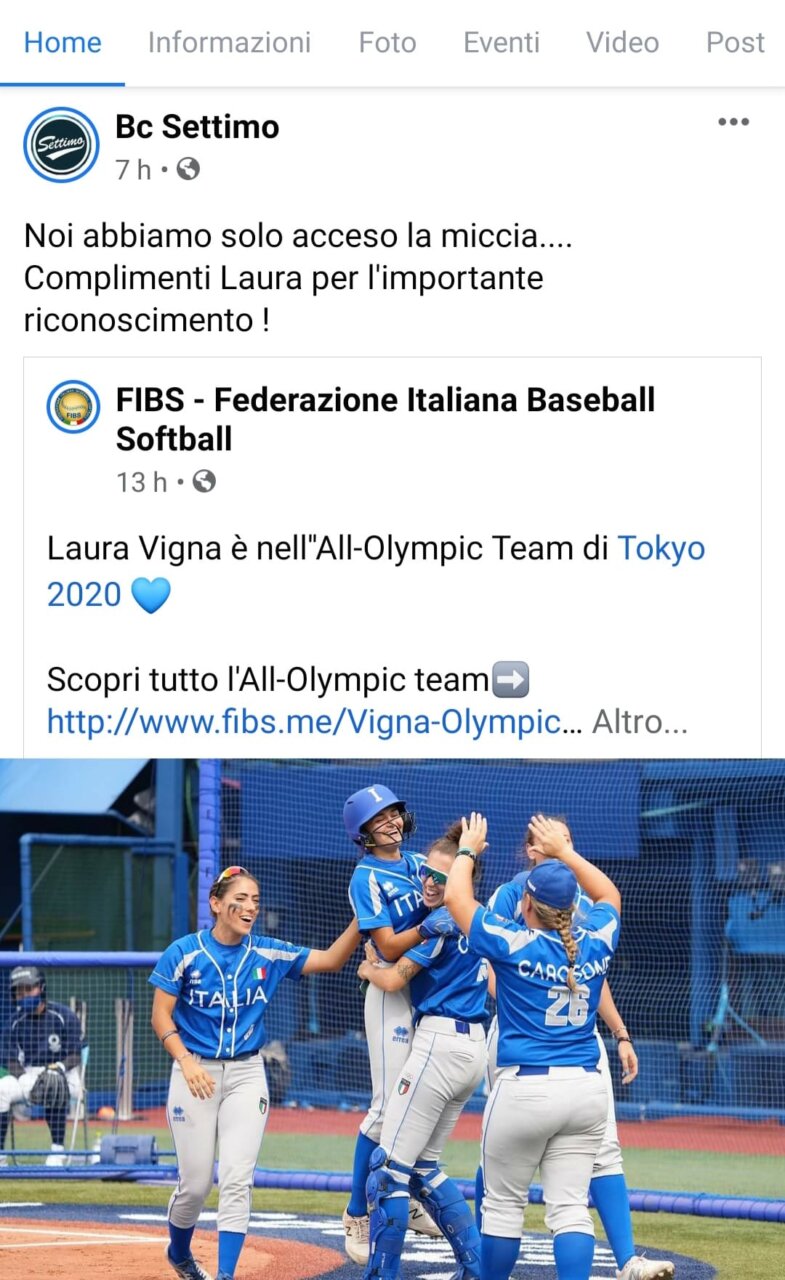Click the arrow emoji after All-Olympic team

click(511, 679)
